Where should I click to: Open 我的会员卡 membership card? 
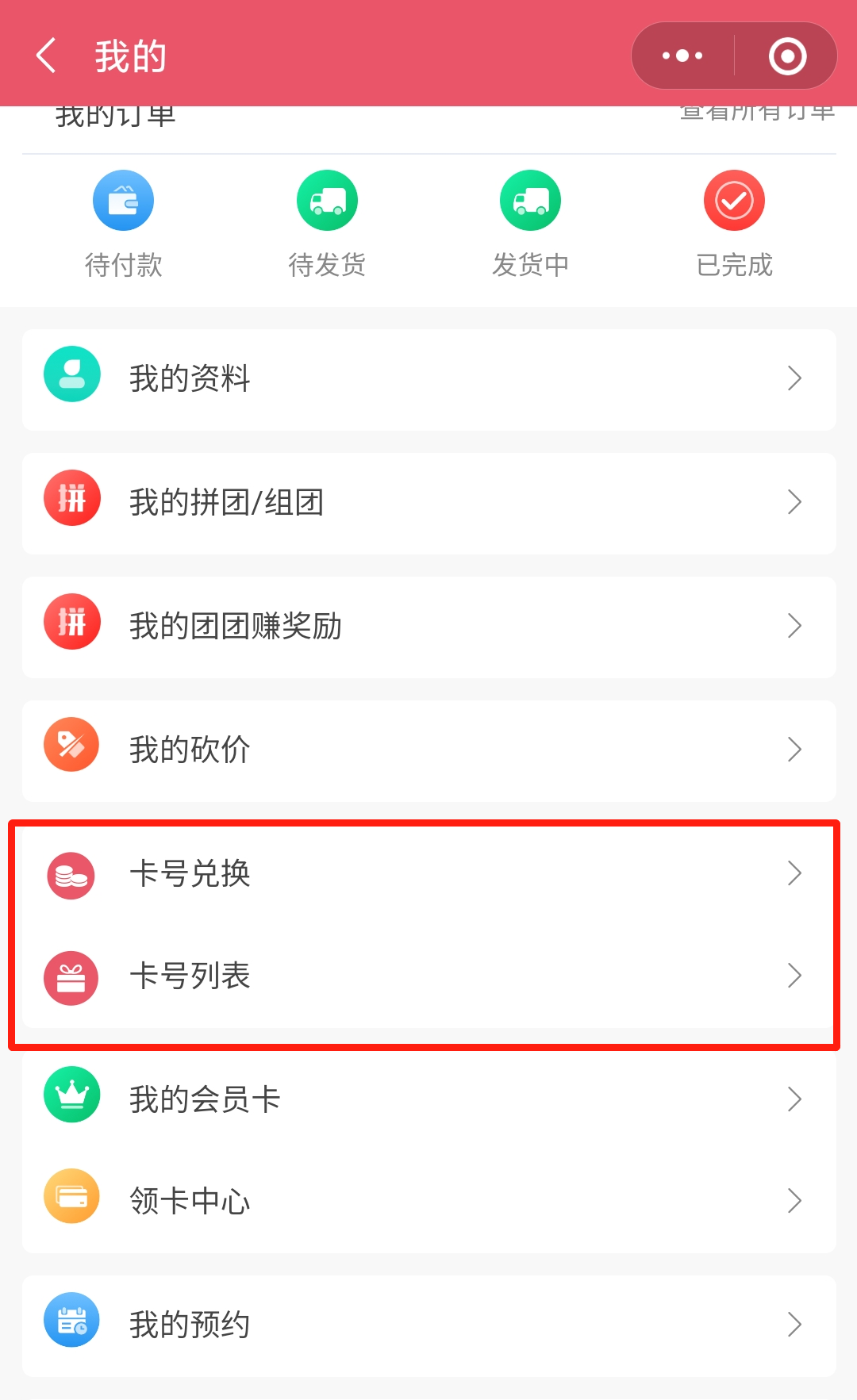tap(429, 1099)
